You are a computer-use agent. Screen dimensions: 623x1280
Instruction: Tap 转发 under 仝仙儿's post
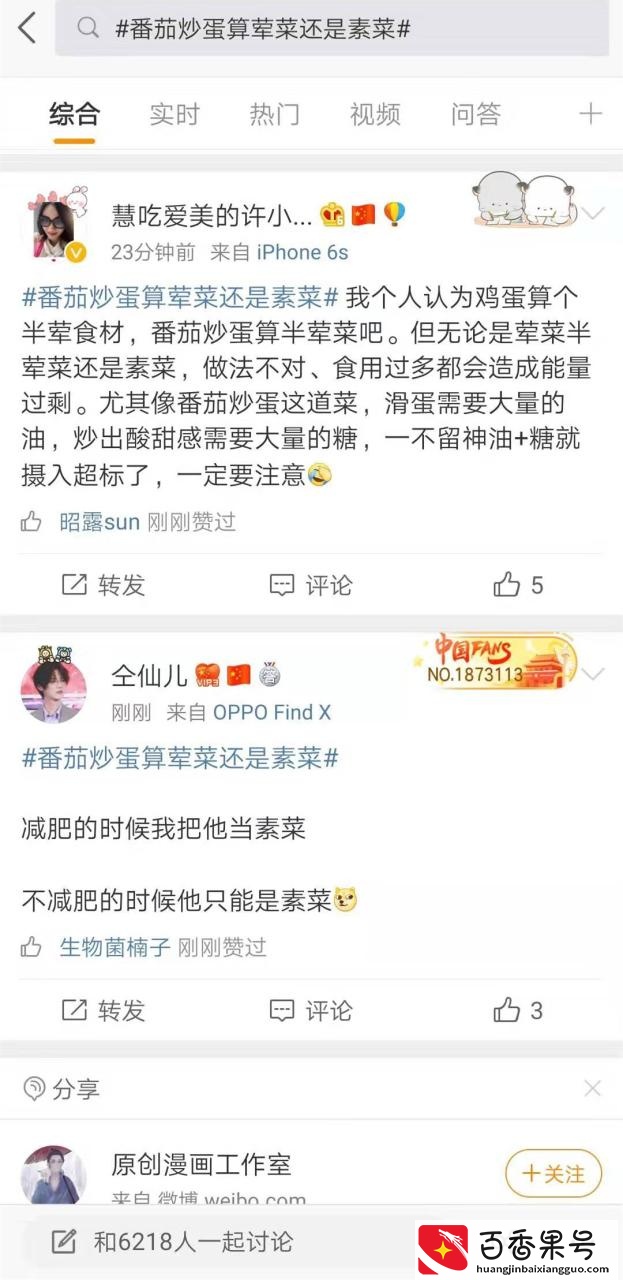[x=104, y=1010]
